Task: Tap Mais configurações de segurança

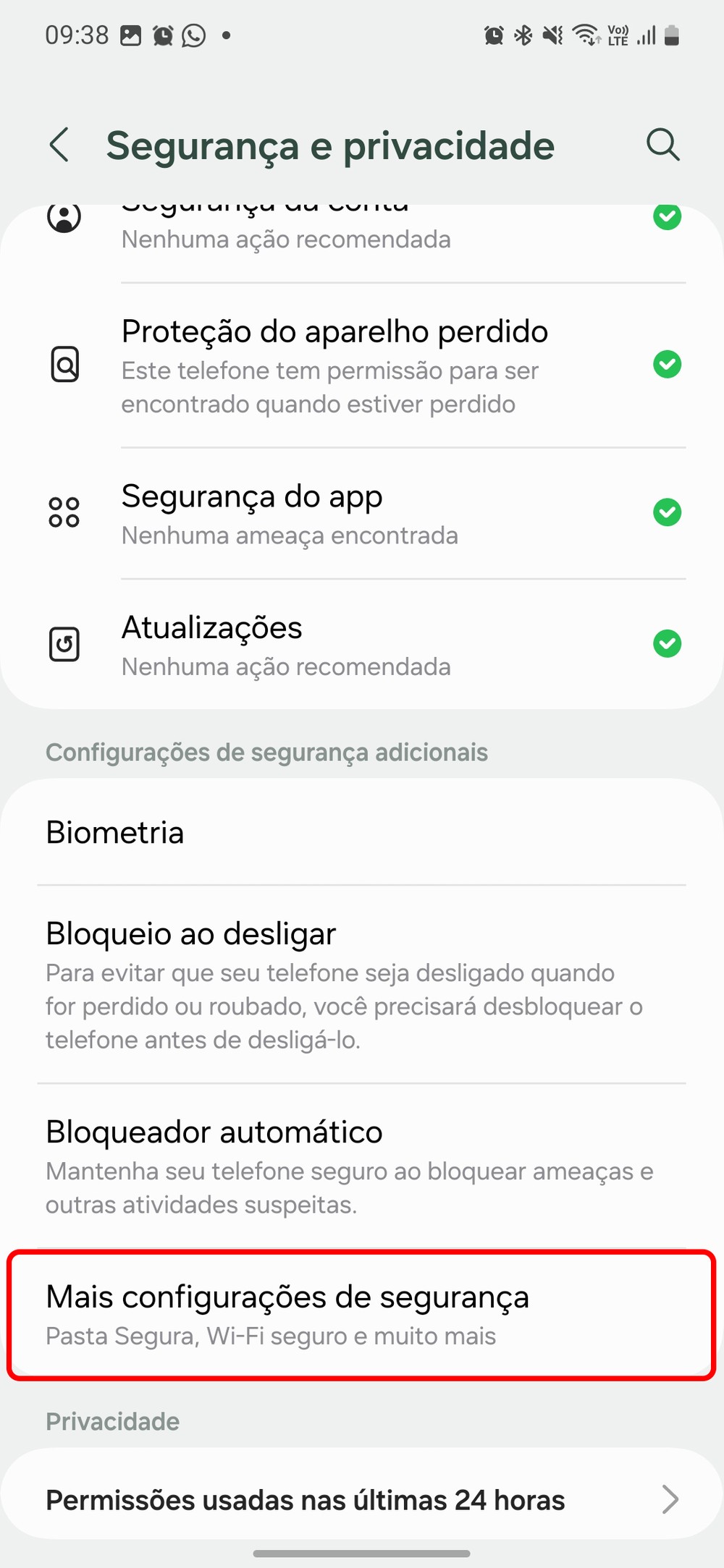Action: click(362, 1315)
